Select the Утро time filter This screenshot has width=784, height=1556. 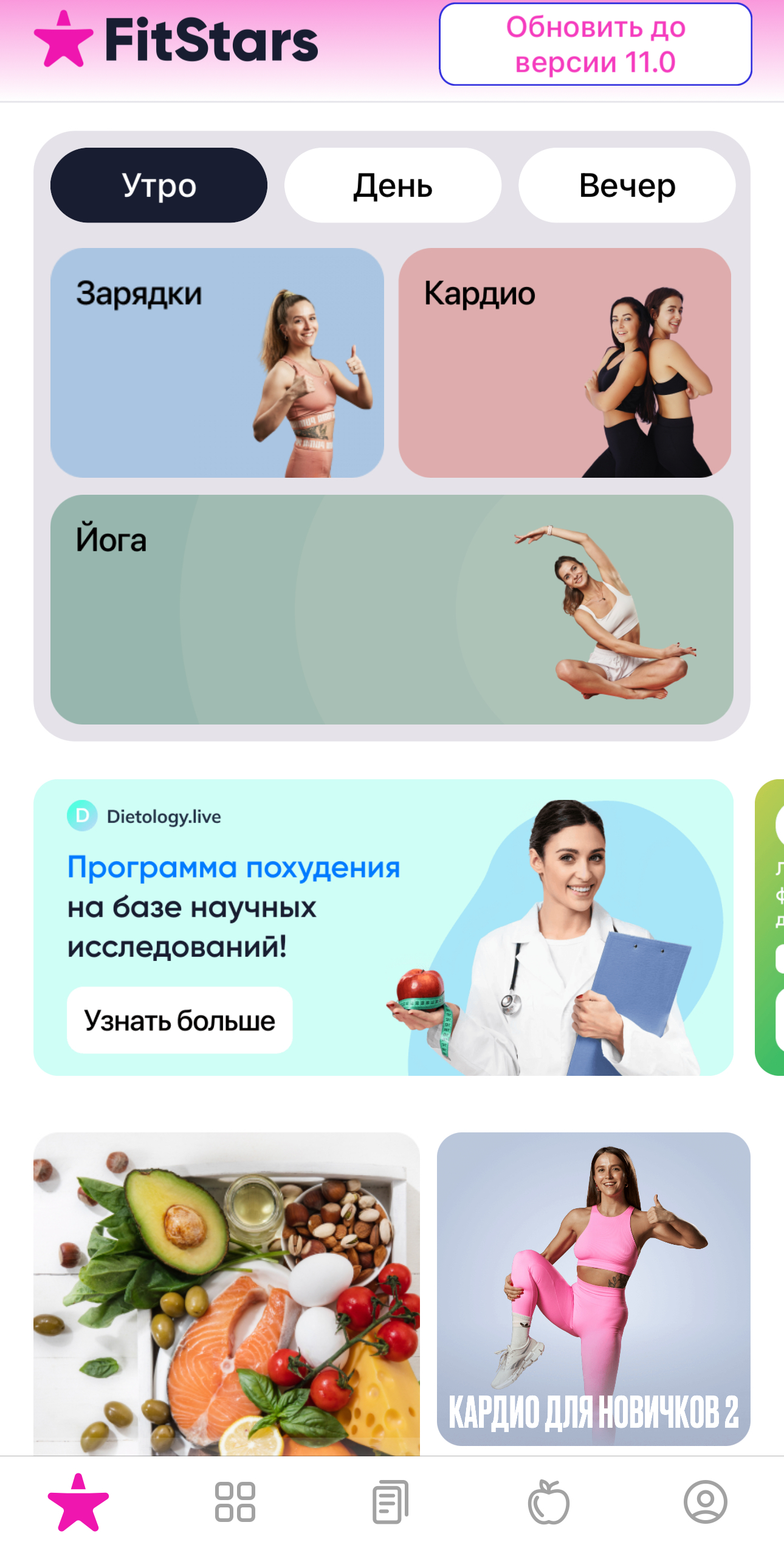pos(159,185)
